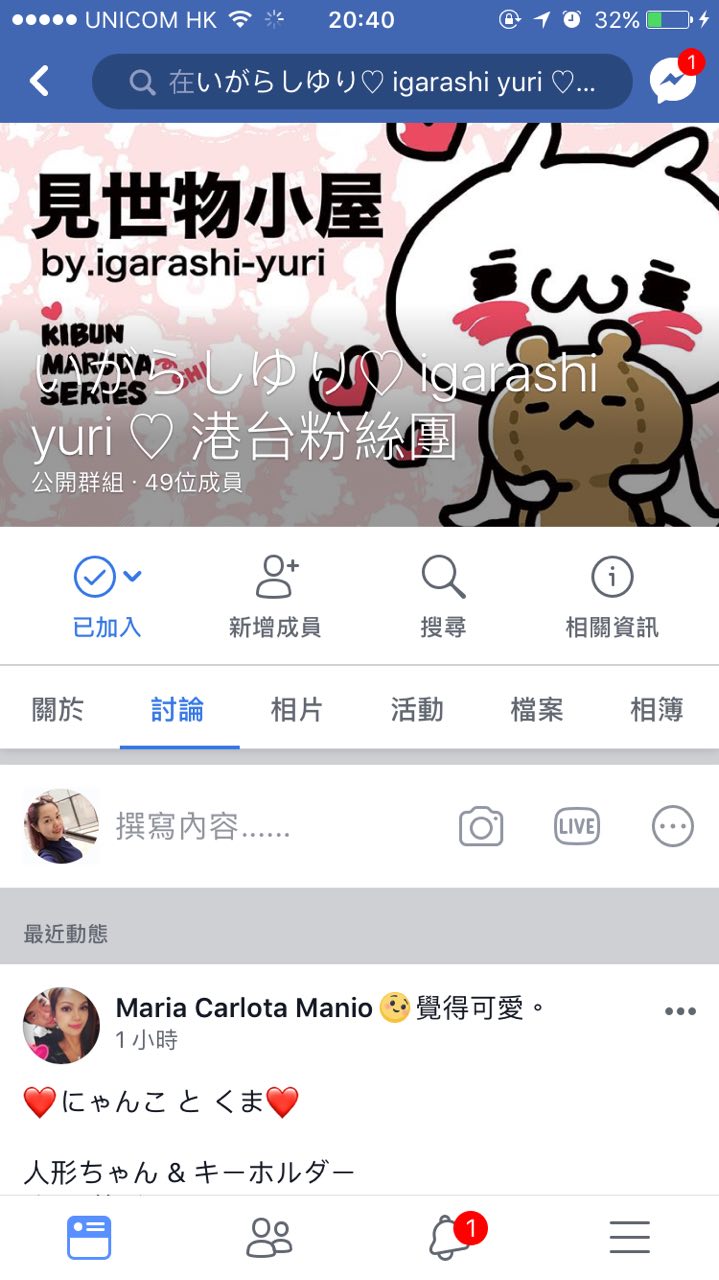
Task: Start a LIVE video broadcast
Action: [x=577, y=826]
